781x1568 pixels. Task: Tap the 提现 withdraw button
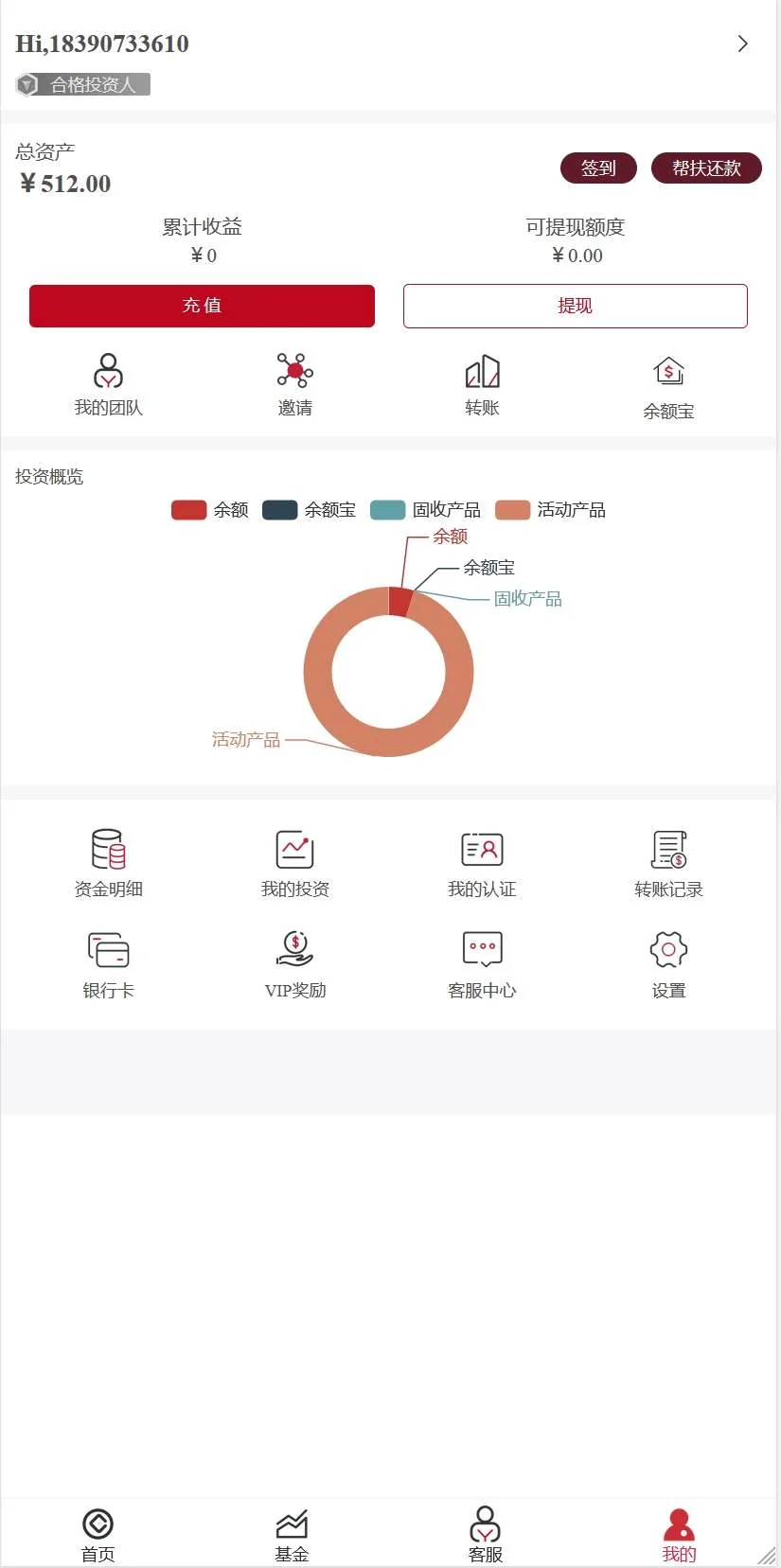coord(575,306)
